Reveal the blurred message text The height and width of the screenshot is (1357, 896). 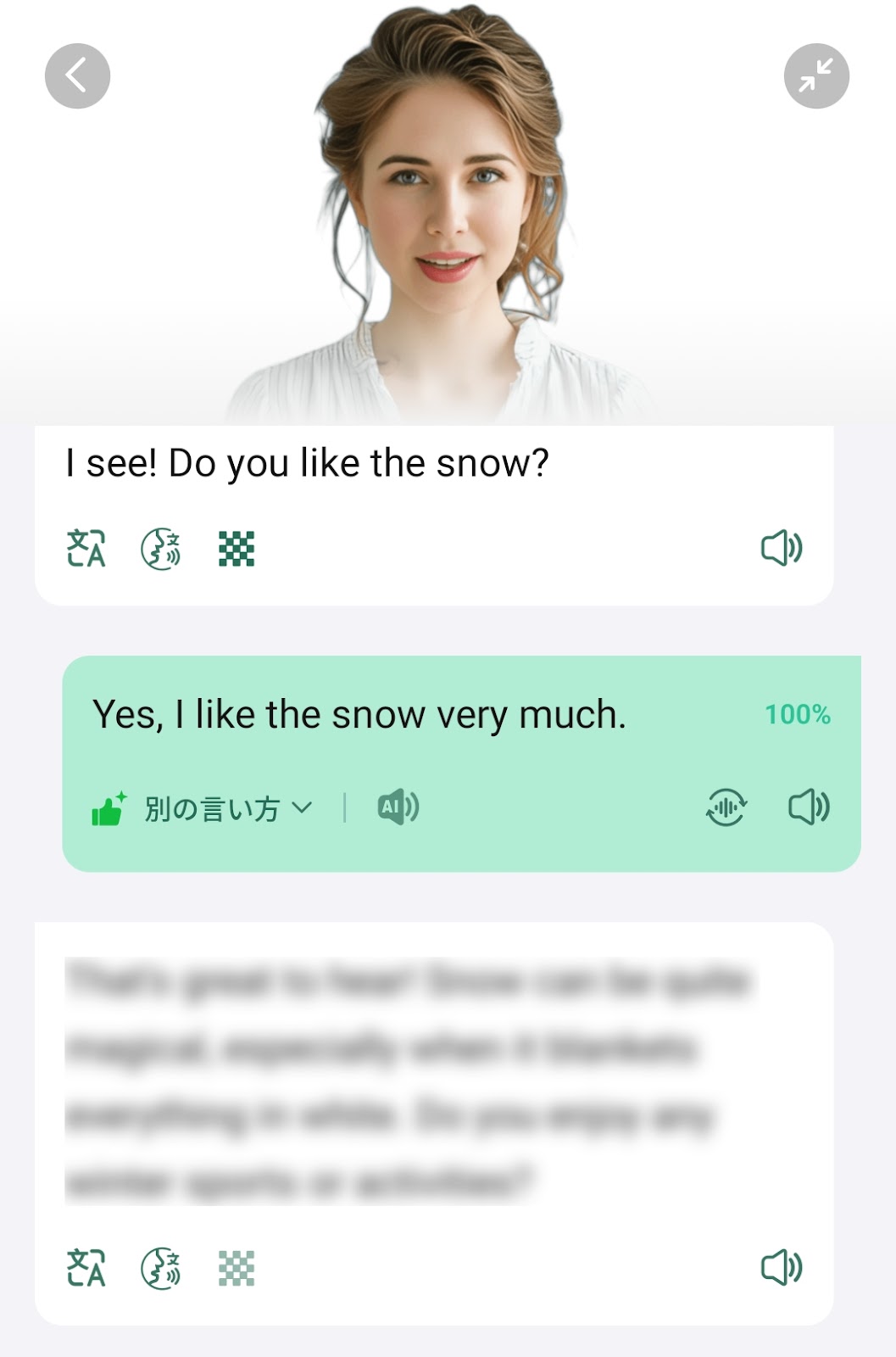tap(237, 1269)
